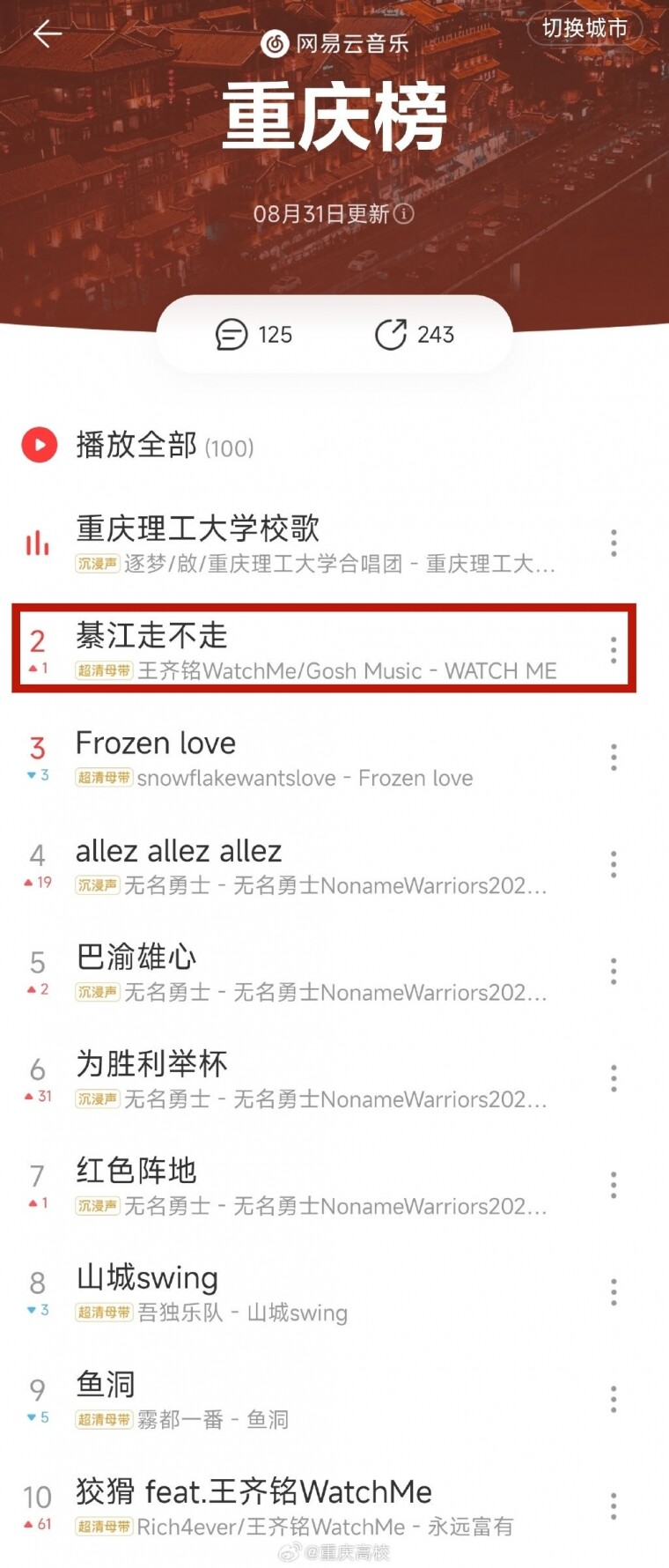Open more options for 巴渝雄心
Image resolution: width=669 pixels, height=1568 pixels.
[614, 971]
